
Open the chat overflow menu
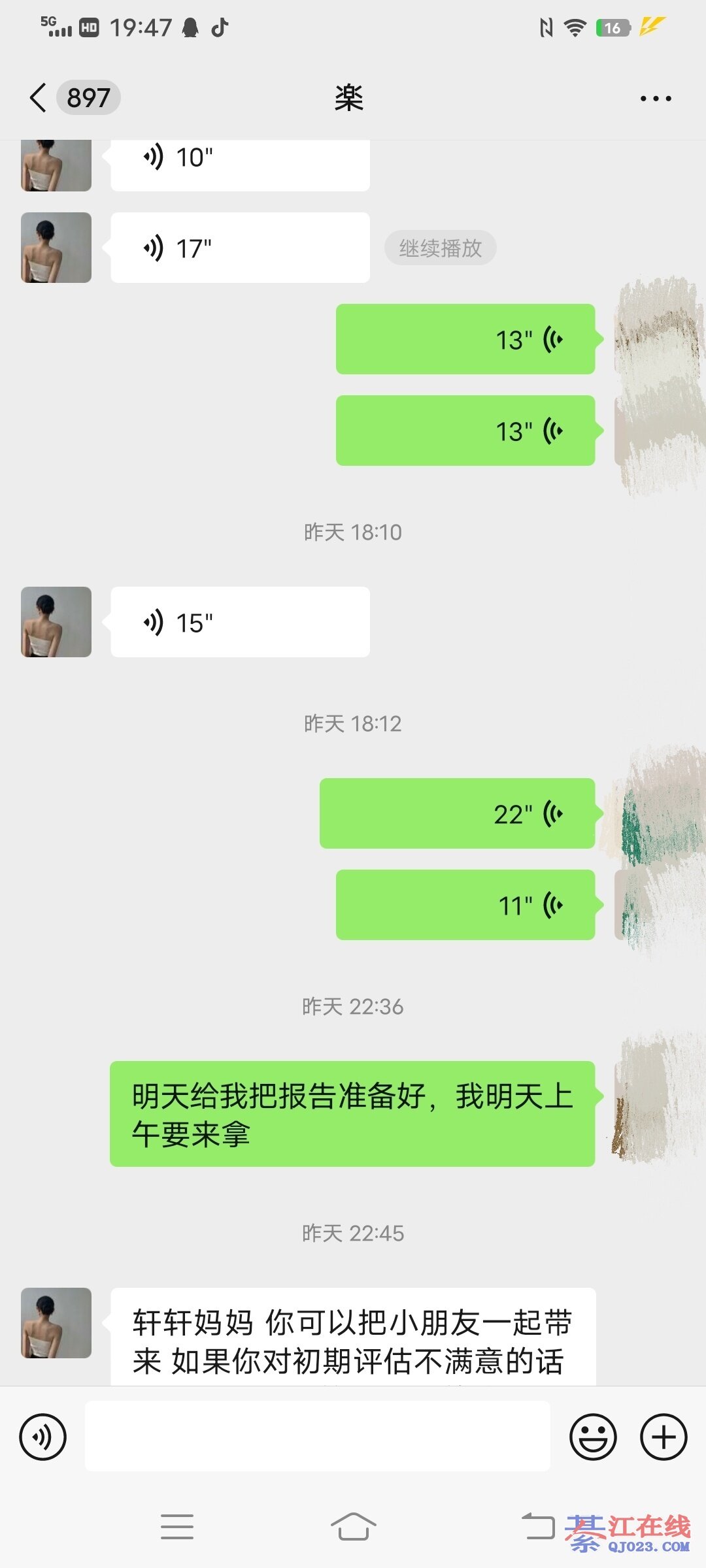pyautogui.click(x=655, y=99)
